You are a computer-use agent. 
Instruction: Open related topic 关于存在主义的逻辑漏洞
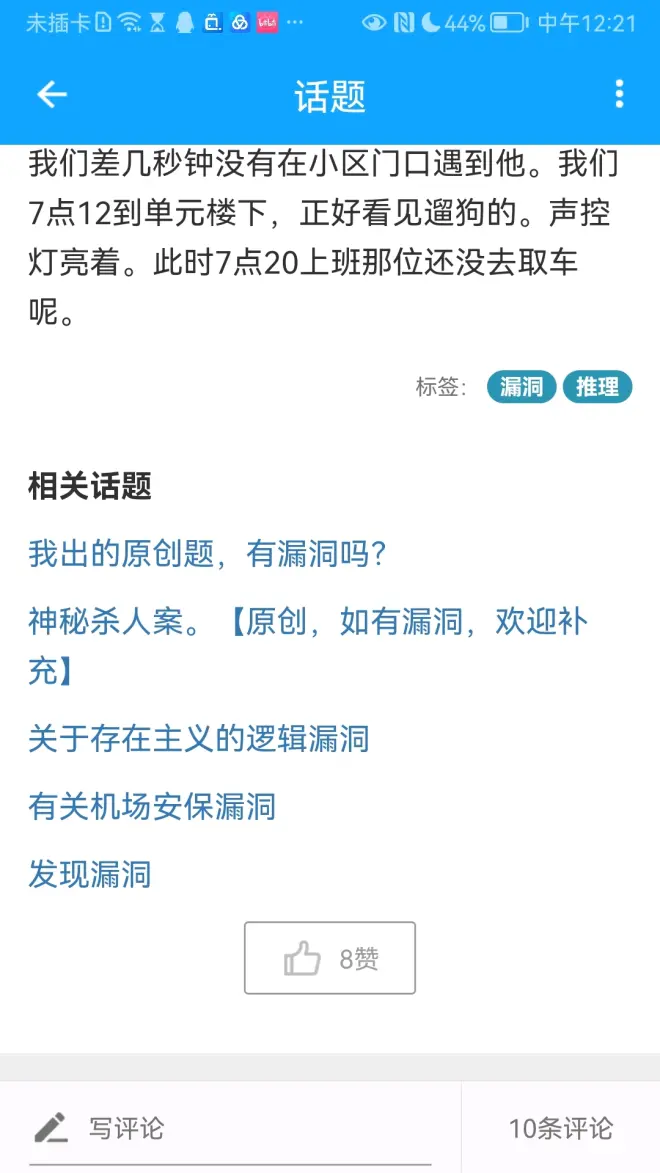click(199, 739)
